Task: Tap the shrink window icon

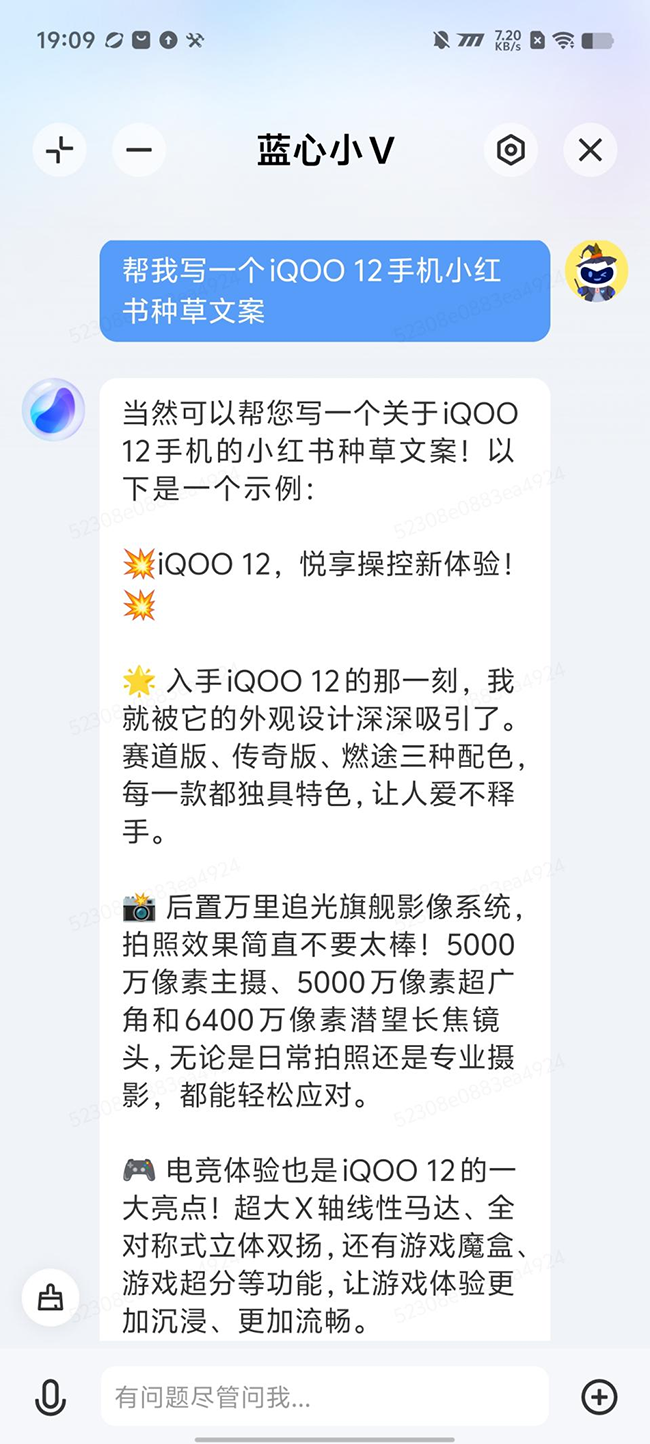Action: point(60,151)
